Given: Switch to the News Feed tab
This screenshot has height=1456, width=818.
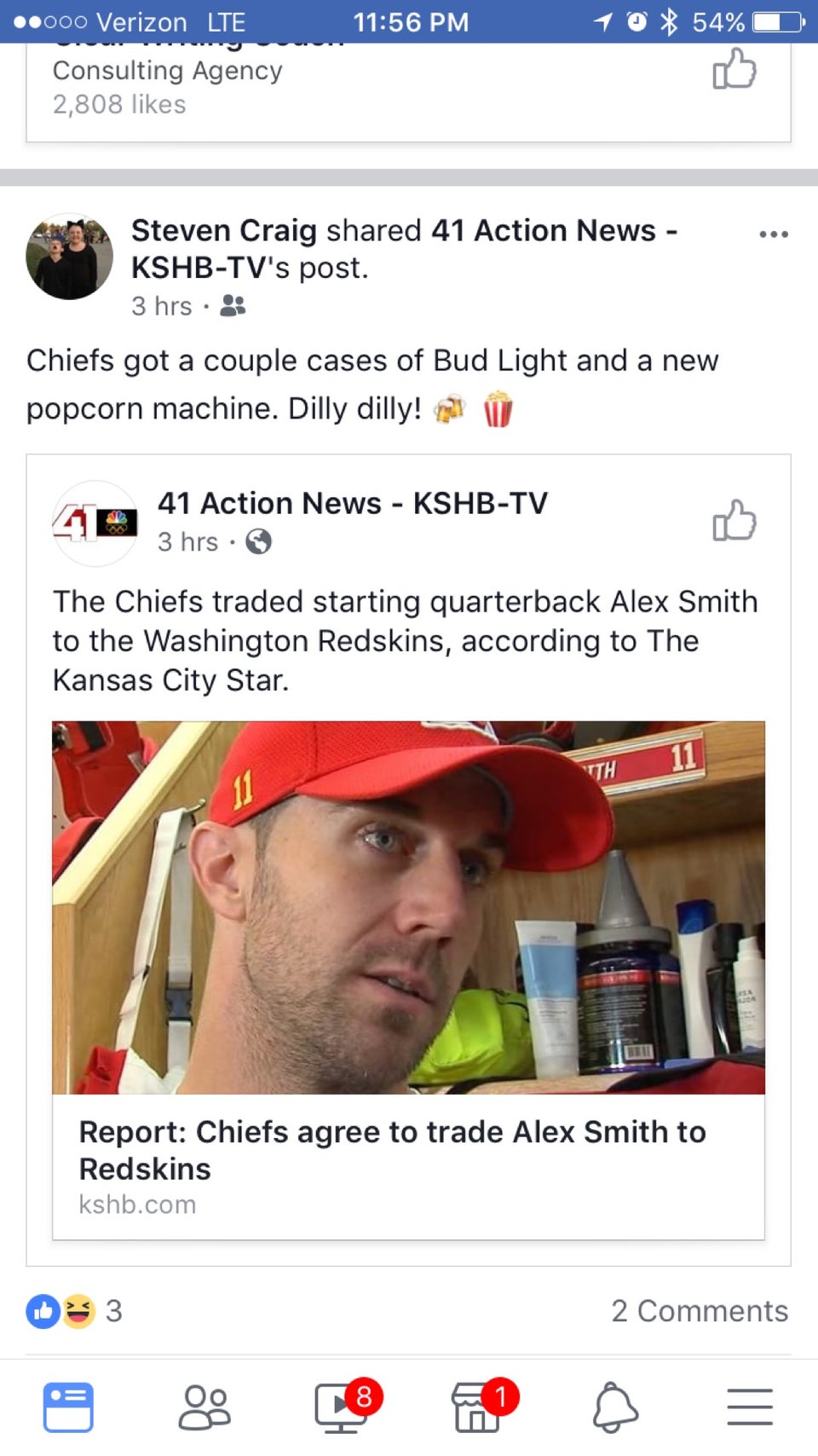Looking at the screenshot, I should click(x=68, y=1407).
